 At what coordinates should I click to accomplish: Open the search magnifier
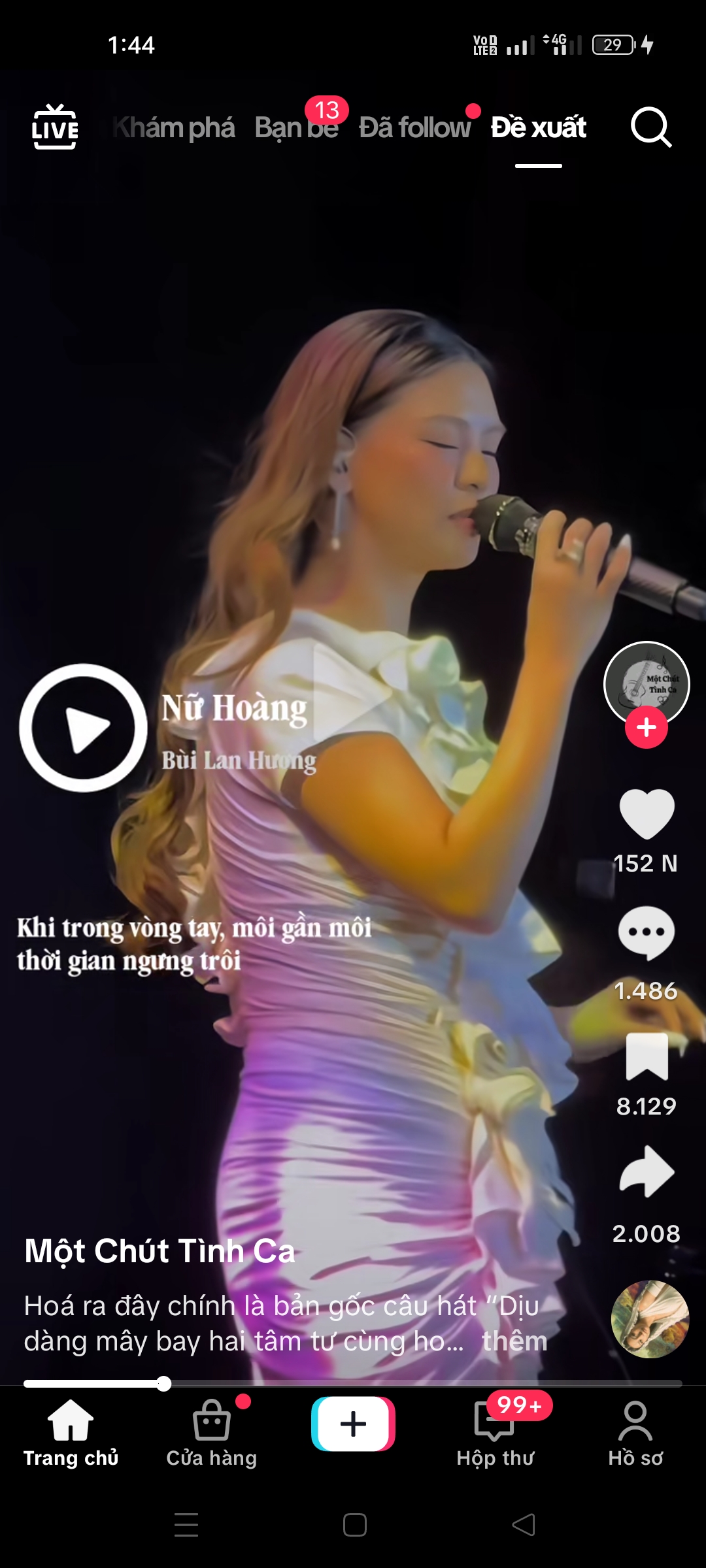click(x=650, y=127)
